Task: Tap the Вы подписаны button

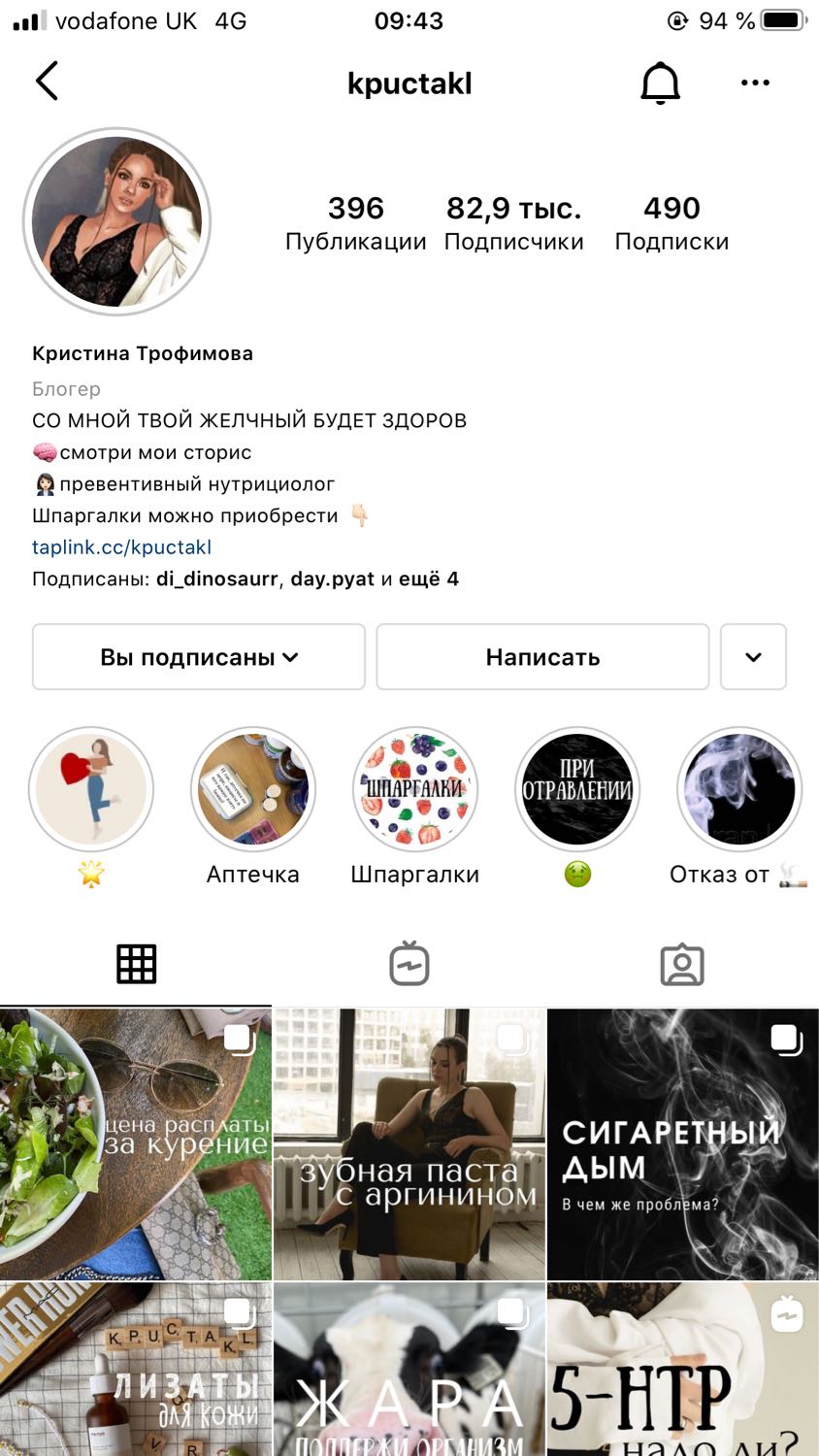Action: coord(199,657)
